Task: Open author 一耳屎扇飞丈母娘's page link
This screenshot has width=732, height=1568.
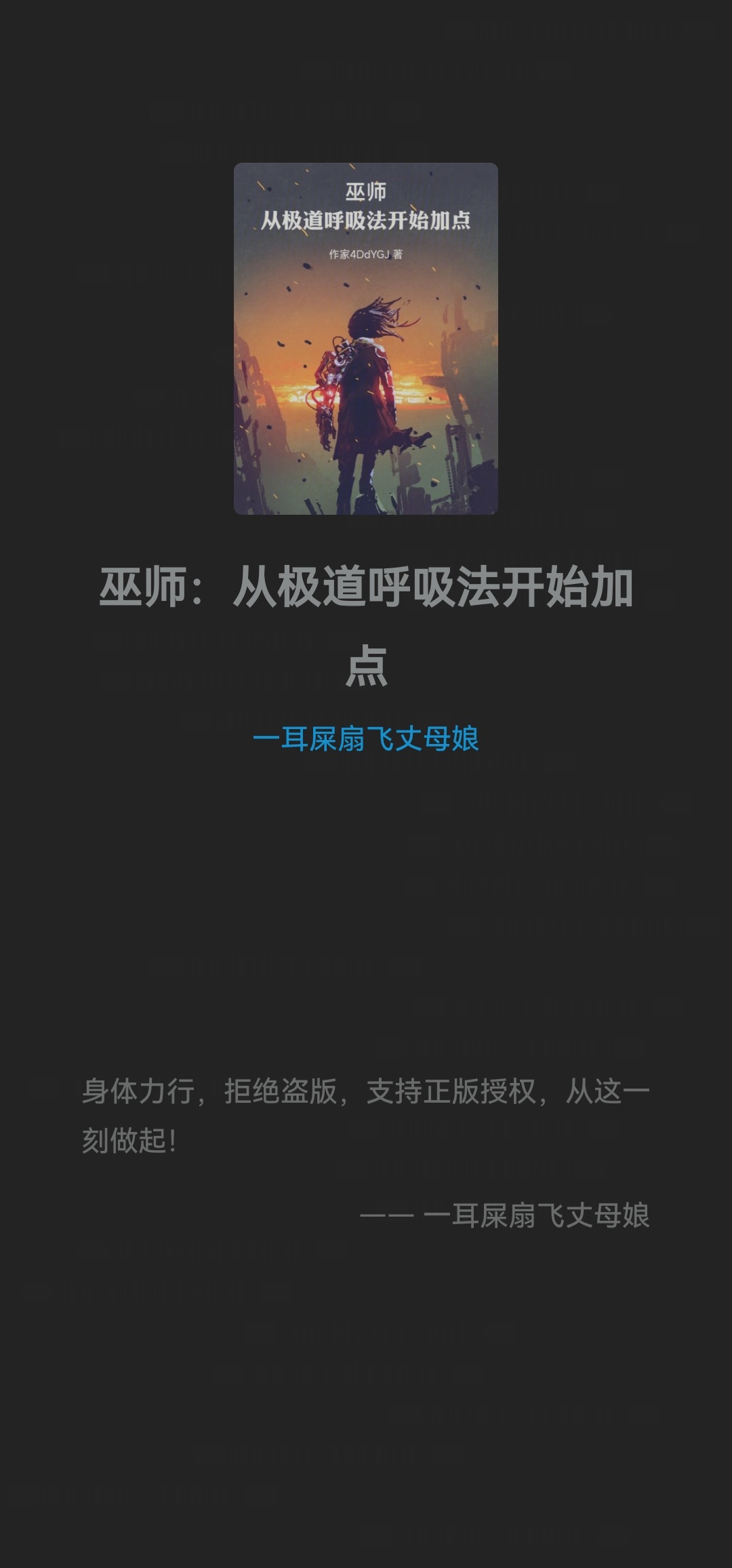Action: [365, 739]
